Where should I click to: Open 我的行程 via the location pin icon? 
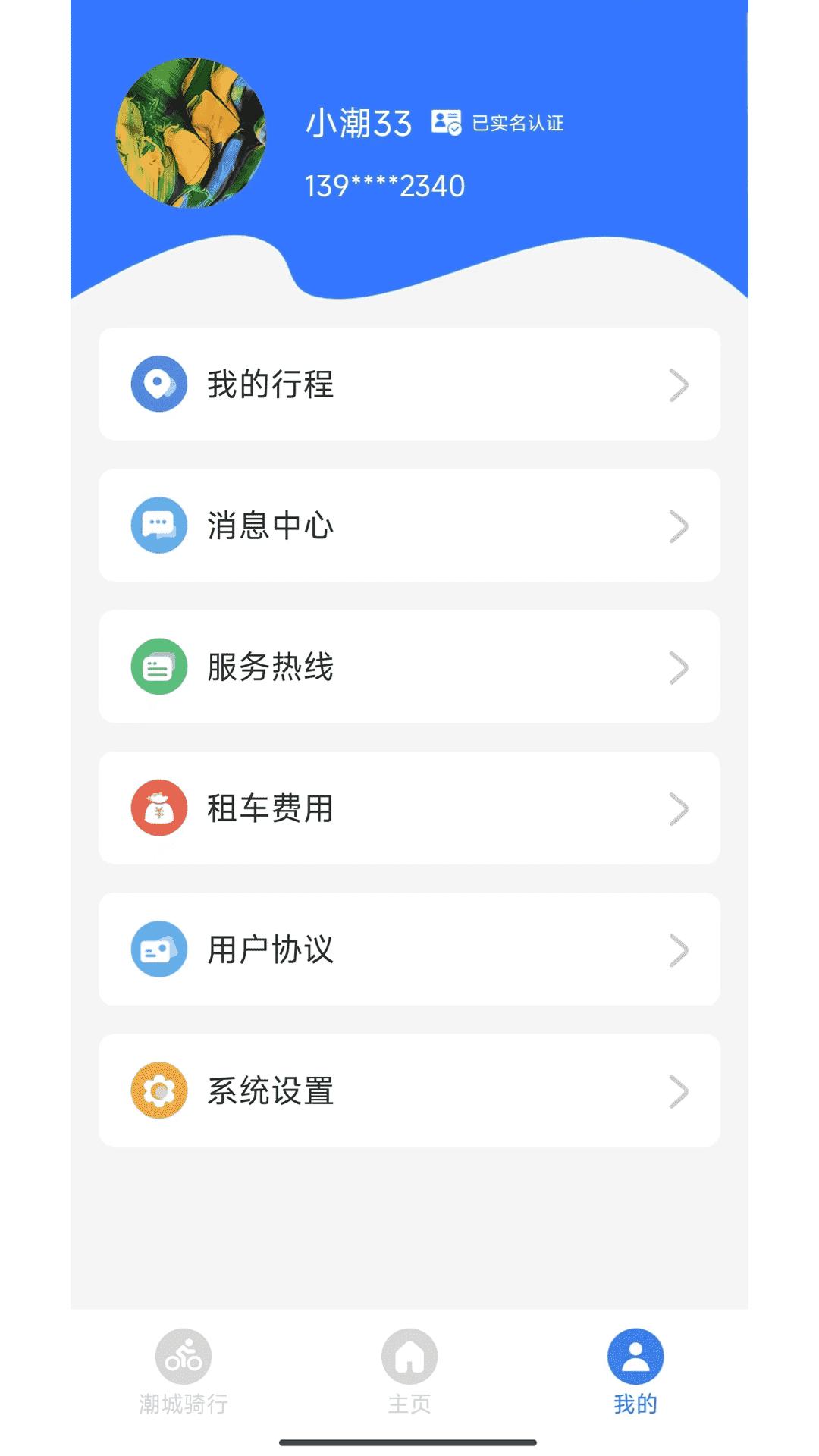click(x=158, y=384)
